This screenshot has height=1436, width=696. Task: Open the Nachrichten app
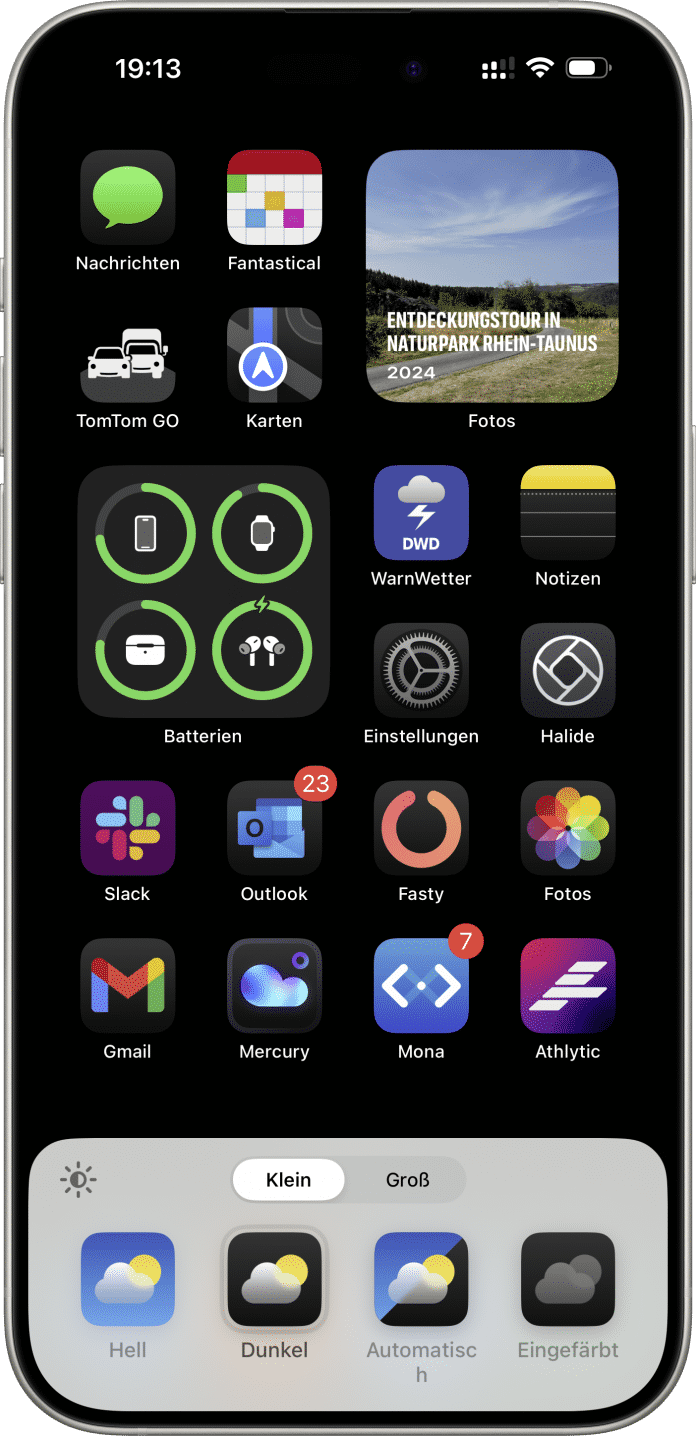pyautogui.click(x=128, y=198)
